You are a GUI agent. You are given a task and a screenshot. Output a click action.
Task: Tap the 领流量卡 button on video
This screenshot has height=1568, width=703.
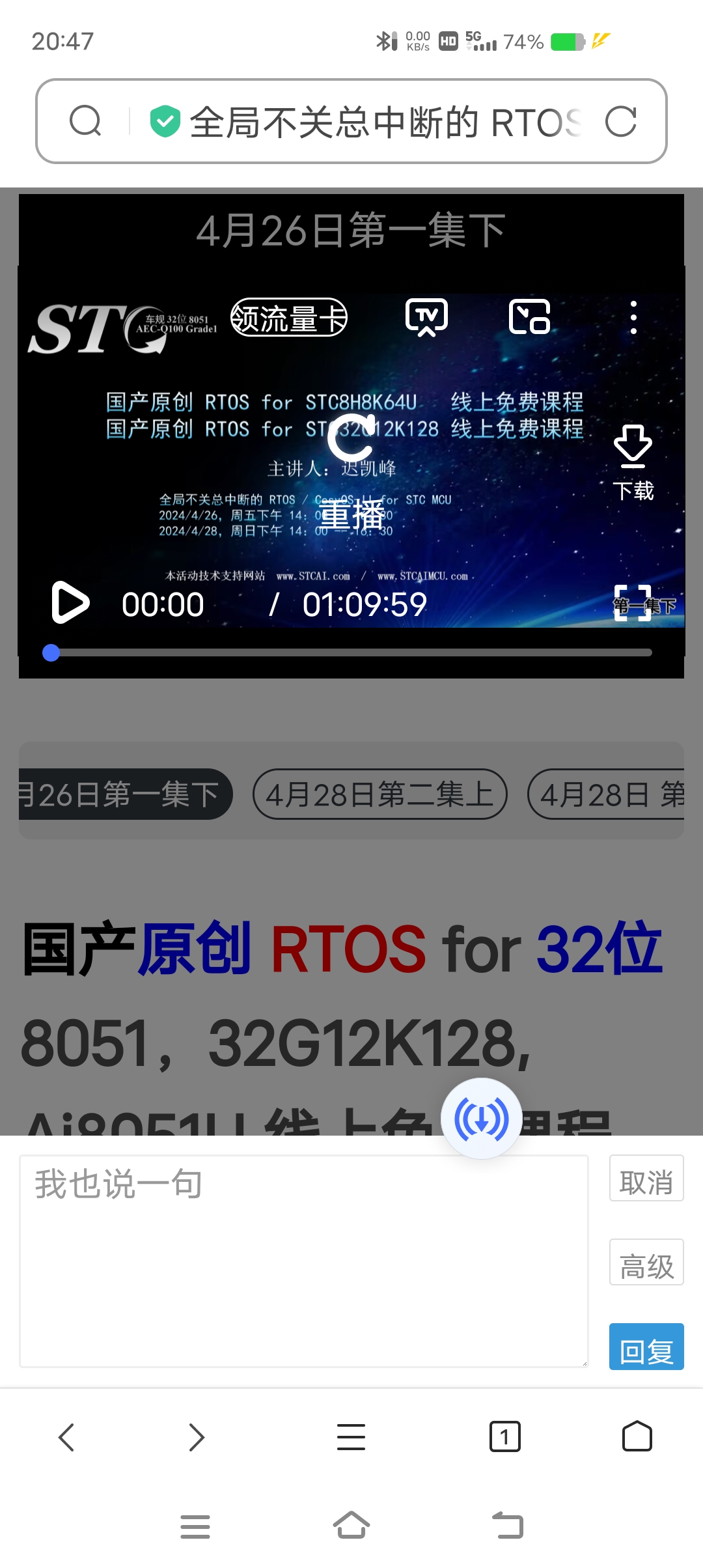[x=289, y=318]
